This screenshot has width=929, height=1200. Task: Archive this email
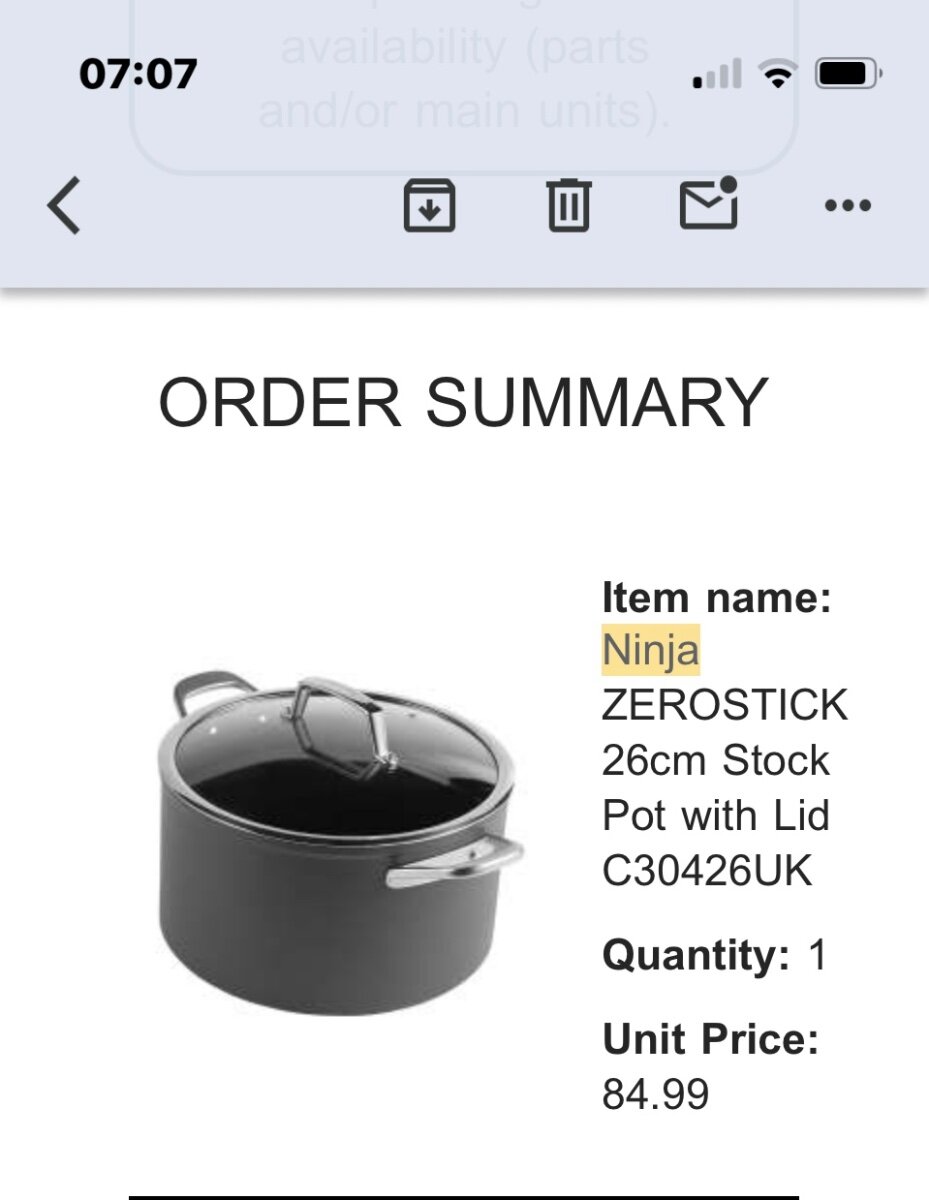coord(430,206)
